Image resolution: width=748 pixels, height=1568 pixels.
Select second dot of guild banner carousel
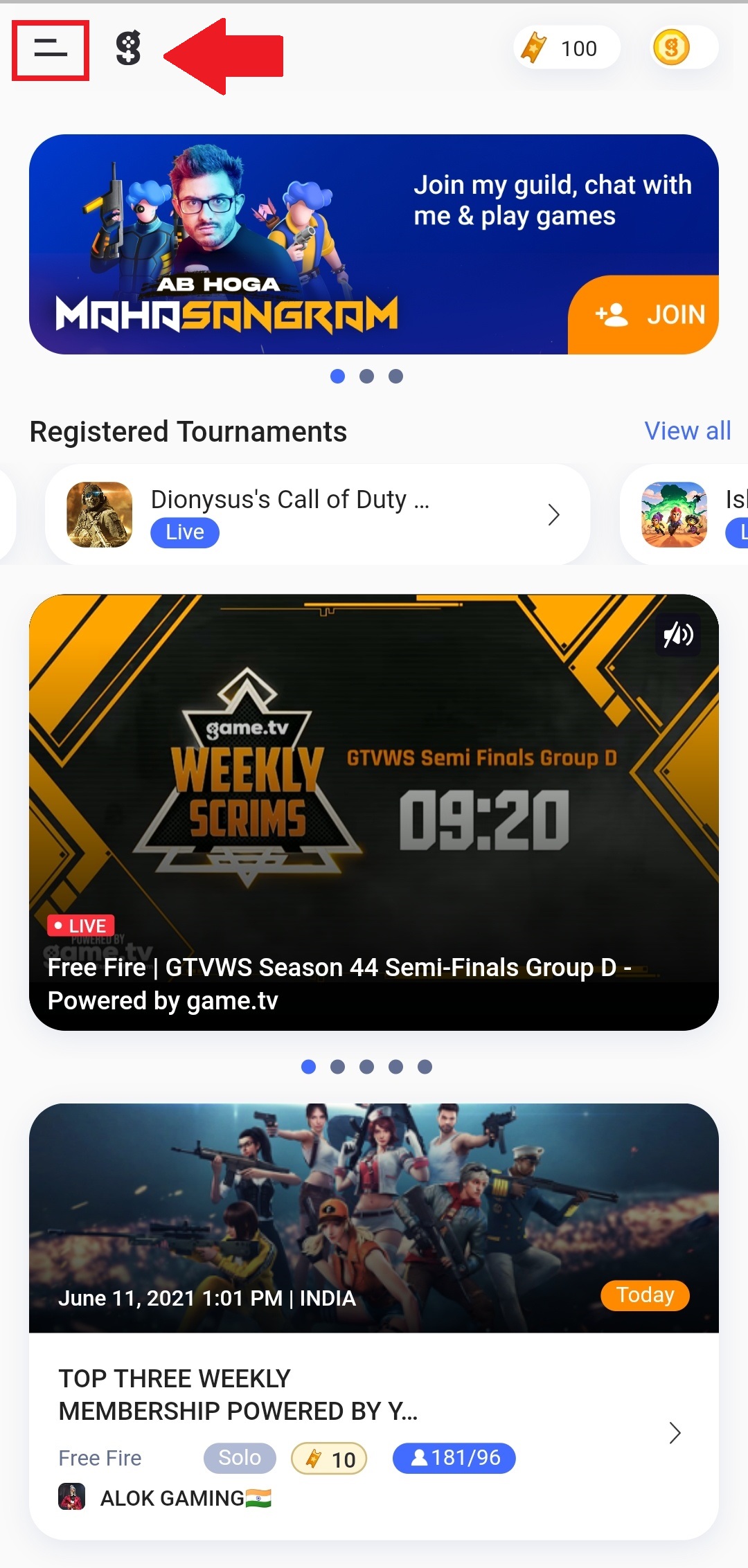click(x=366, y=376)
